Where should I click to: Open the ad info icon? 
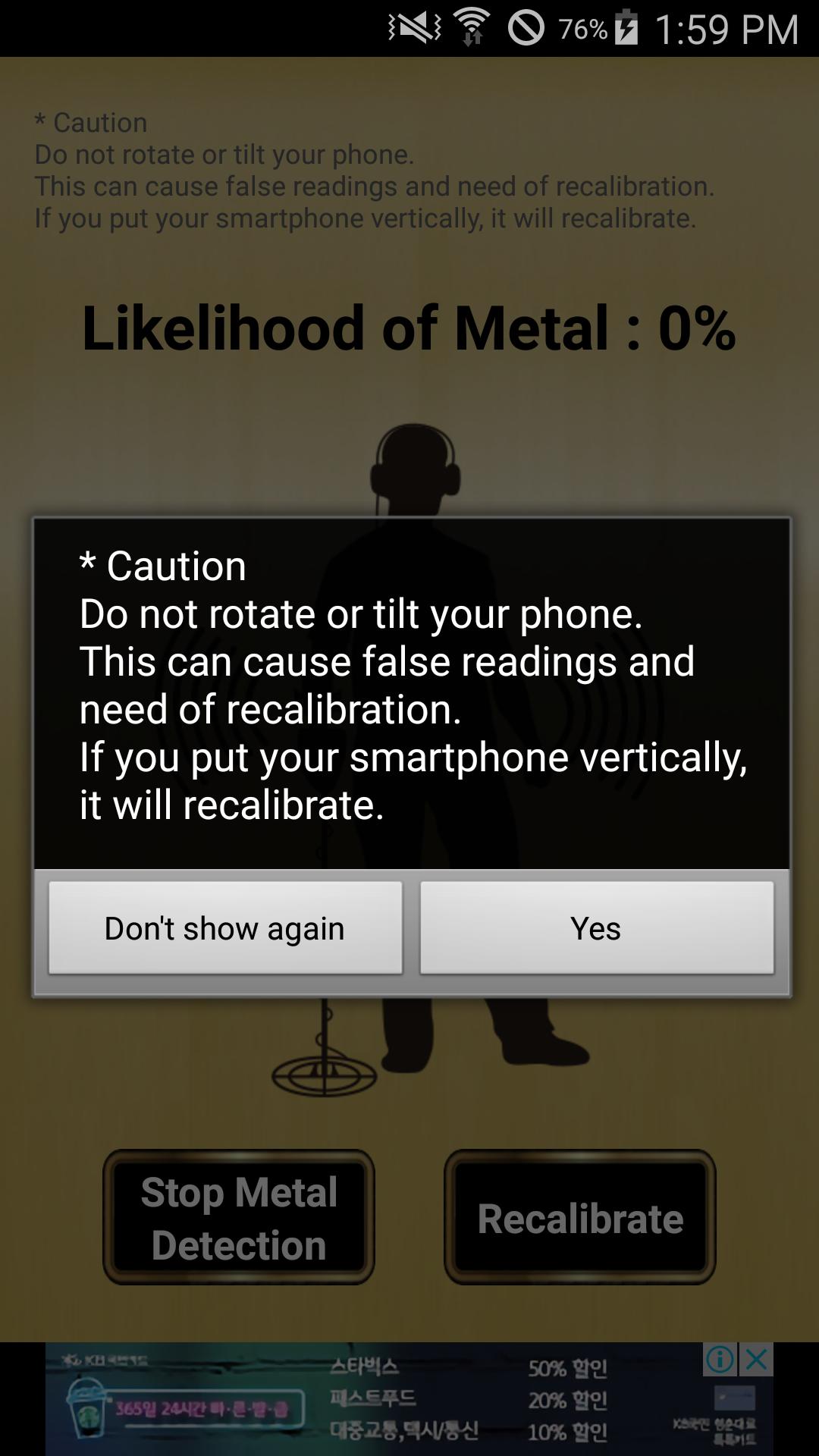pos(720,1360)
